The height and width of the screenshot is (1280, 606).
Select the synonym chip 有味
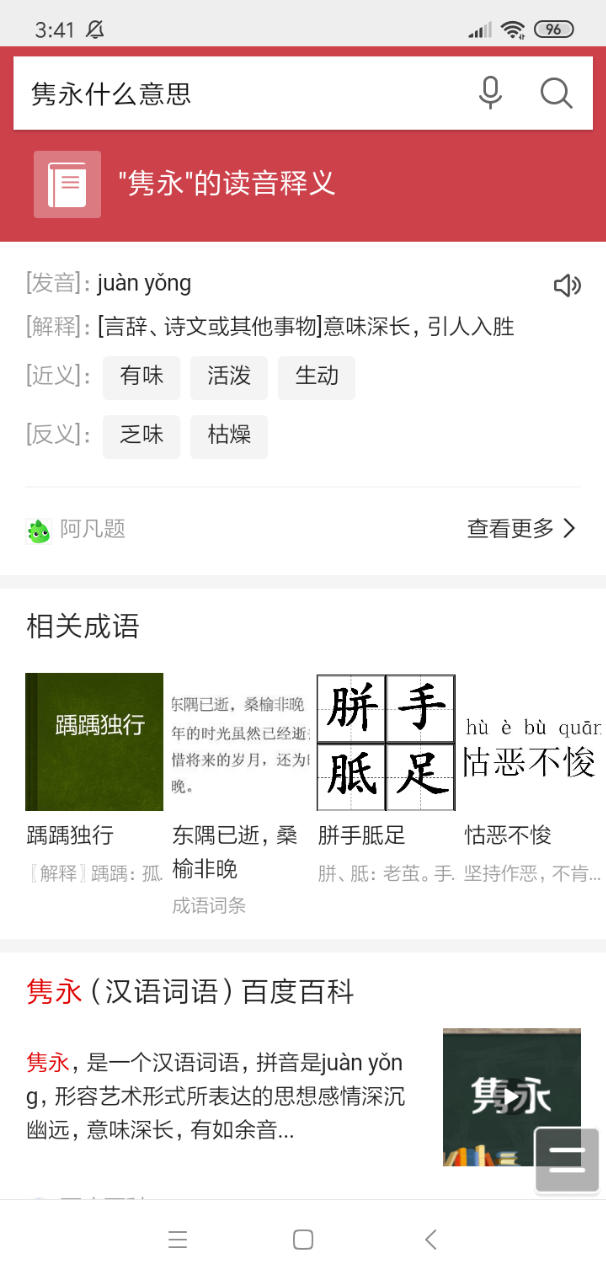(x=141, y=377)
